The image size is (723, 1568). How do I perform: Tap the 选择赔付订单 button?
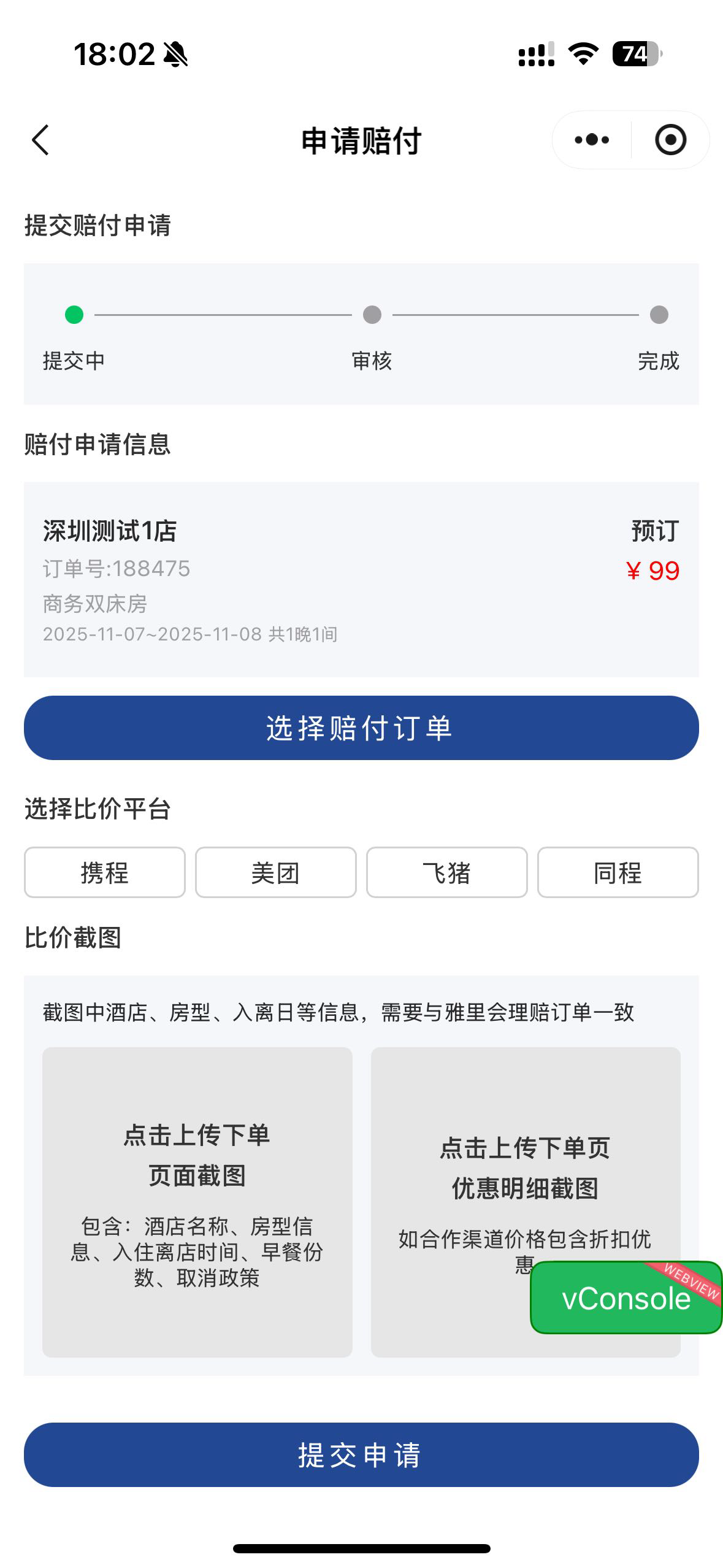point(361,728)
